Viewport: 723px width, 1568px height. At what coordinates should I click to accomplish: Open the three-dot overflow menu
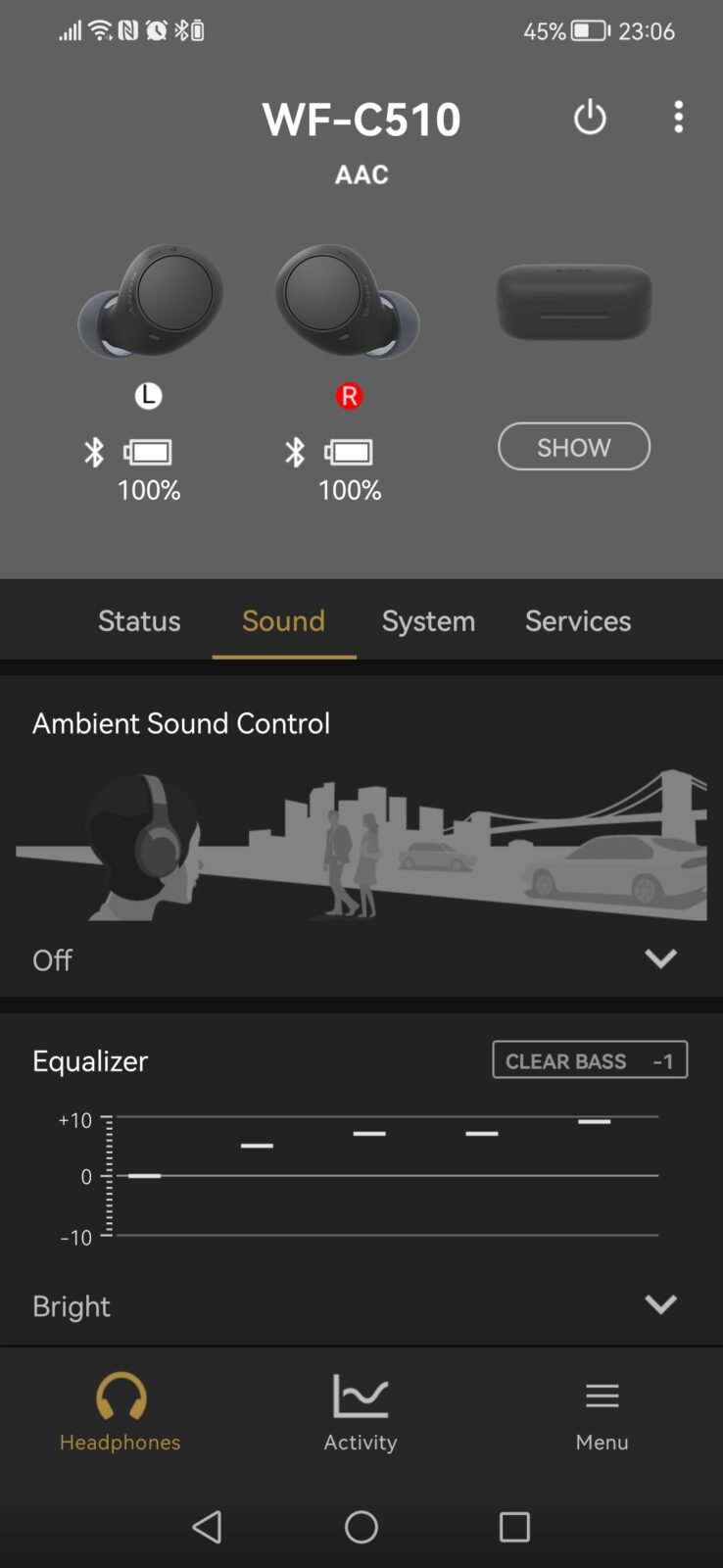[678, 118]
